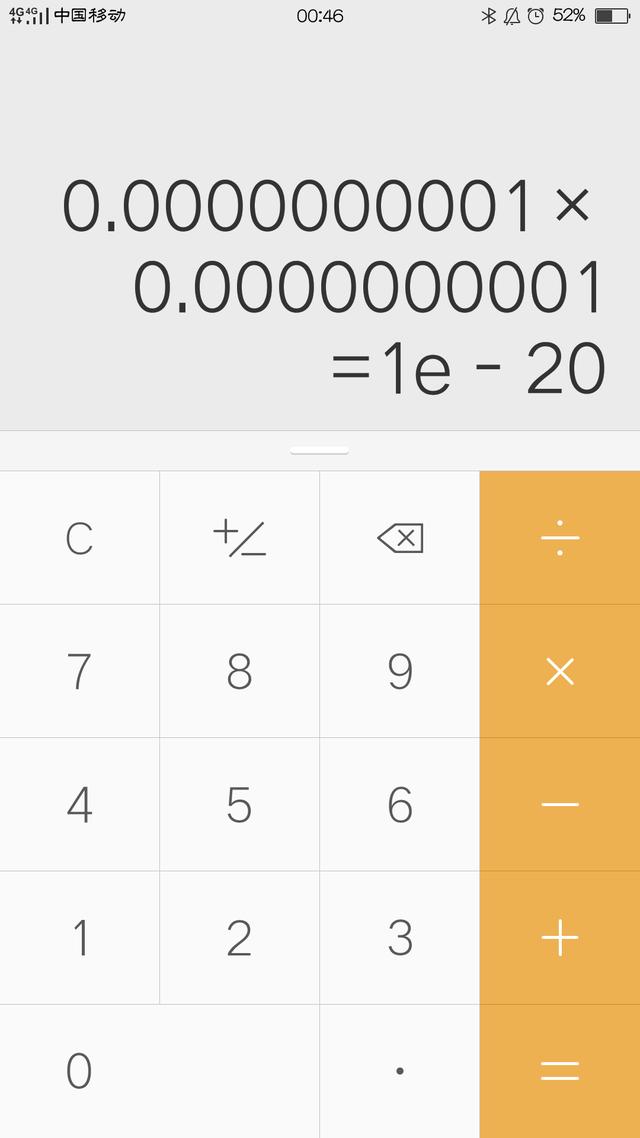Viewport: 640px width, 1138px height.
Task: Enter digit 4
Action: (79, 805)
